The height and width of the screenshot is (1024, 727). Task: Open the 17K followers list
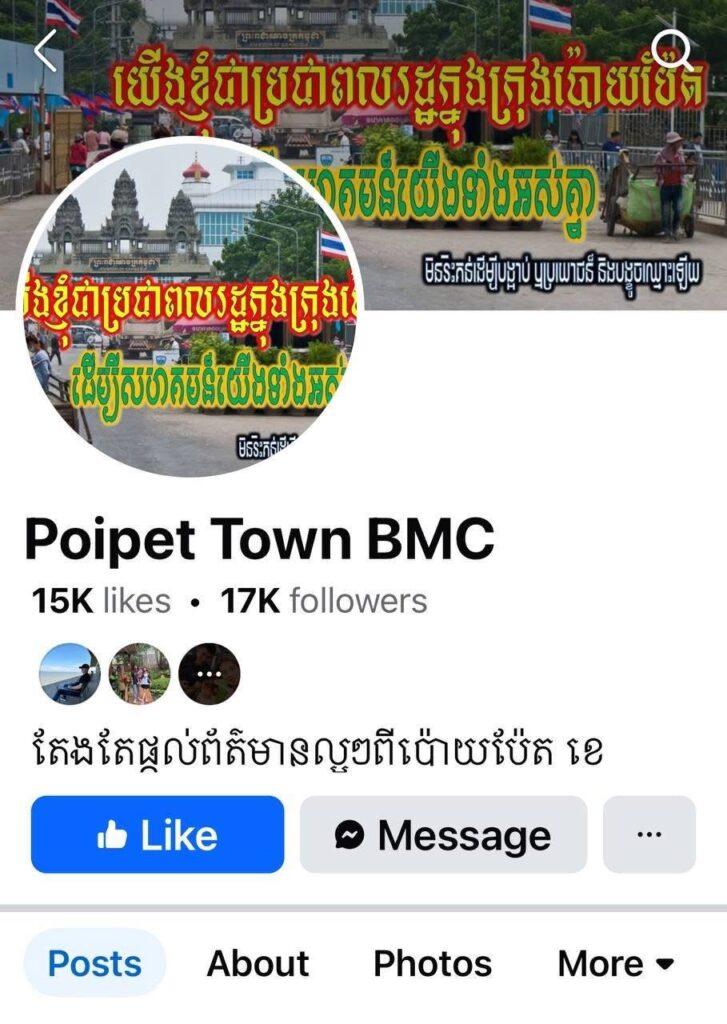click(x=323, y=601)
